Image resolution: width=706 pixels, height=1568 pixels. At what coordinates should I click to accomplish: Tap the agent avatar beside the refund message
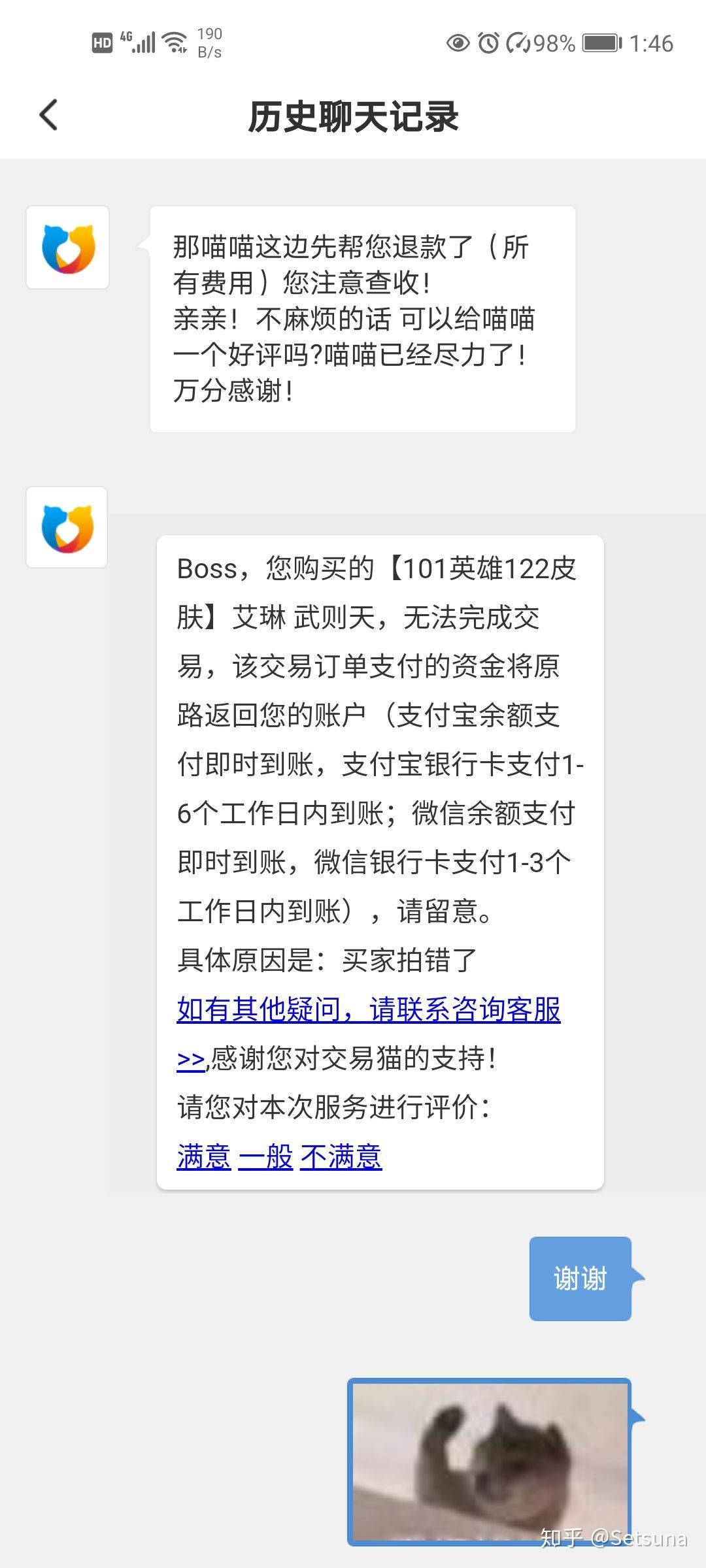pos(67,248)
